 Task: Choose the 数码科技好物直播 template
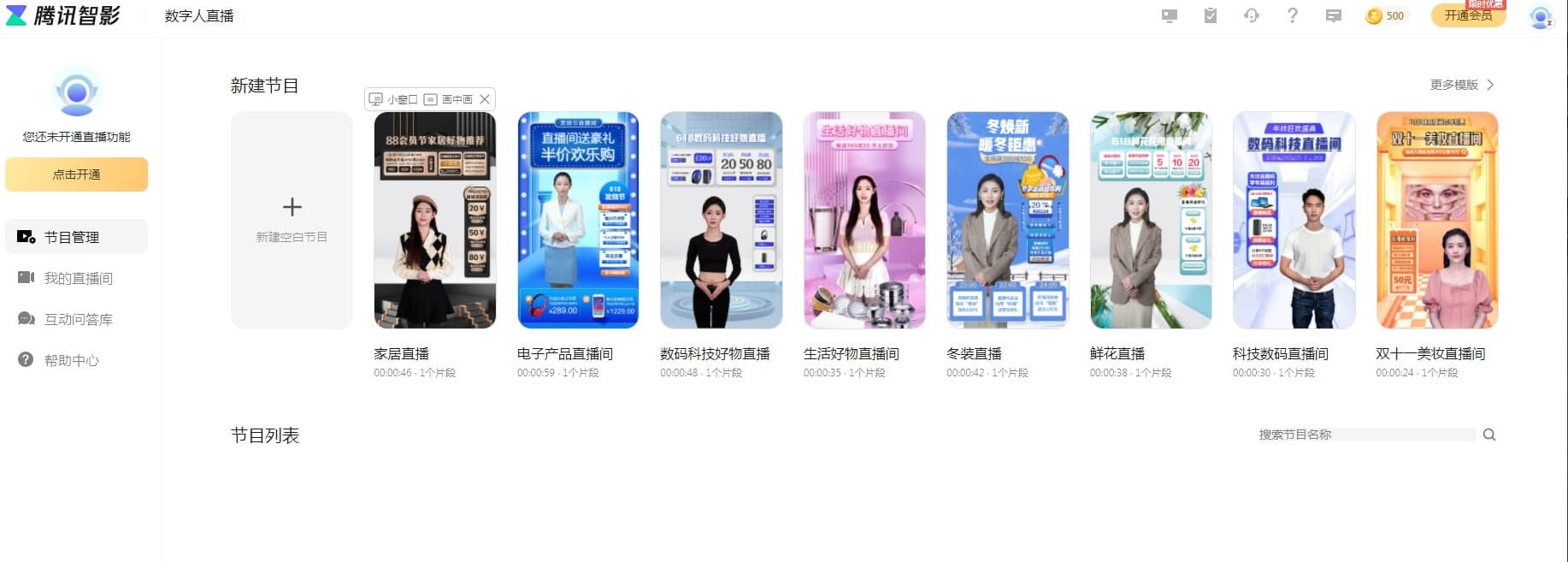pyautogui.click(x=721, y=220)
